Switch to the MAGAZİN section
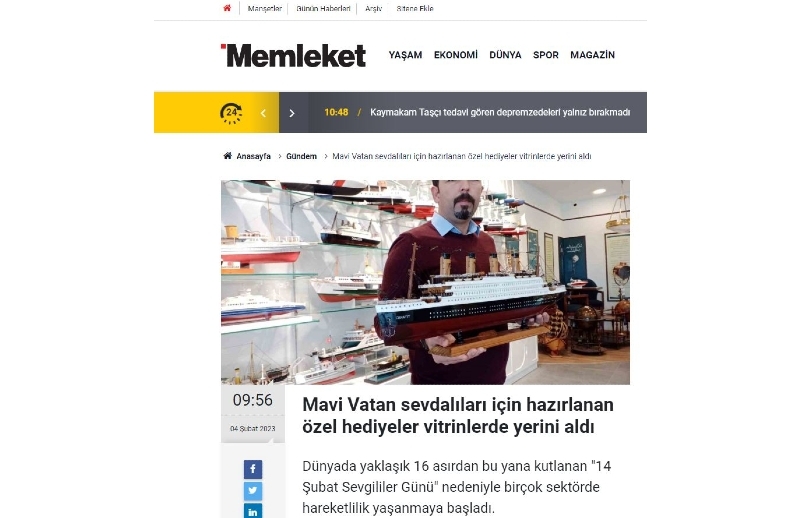800x518 pixels. [592, 55]
